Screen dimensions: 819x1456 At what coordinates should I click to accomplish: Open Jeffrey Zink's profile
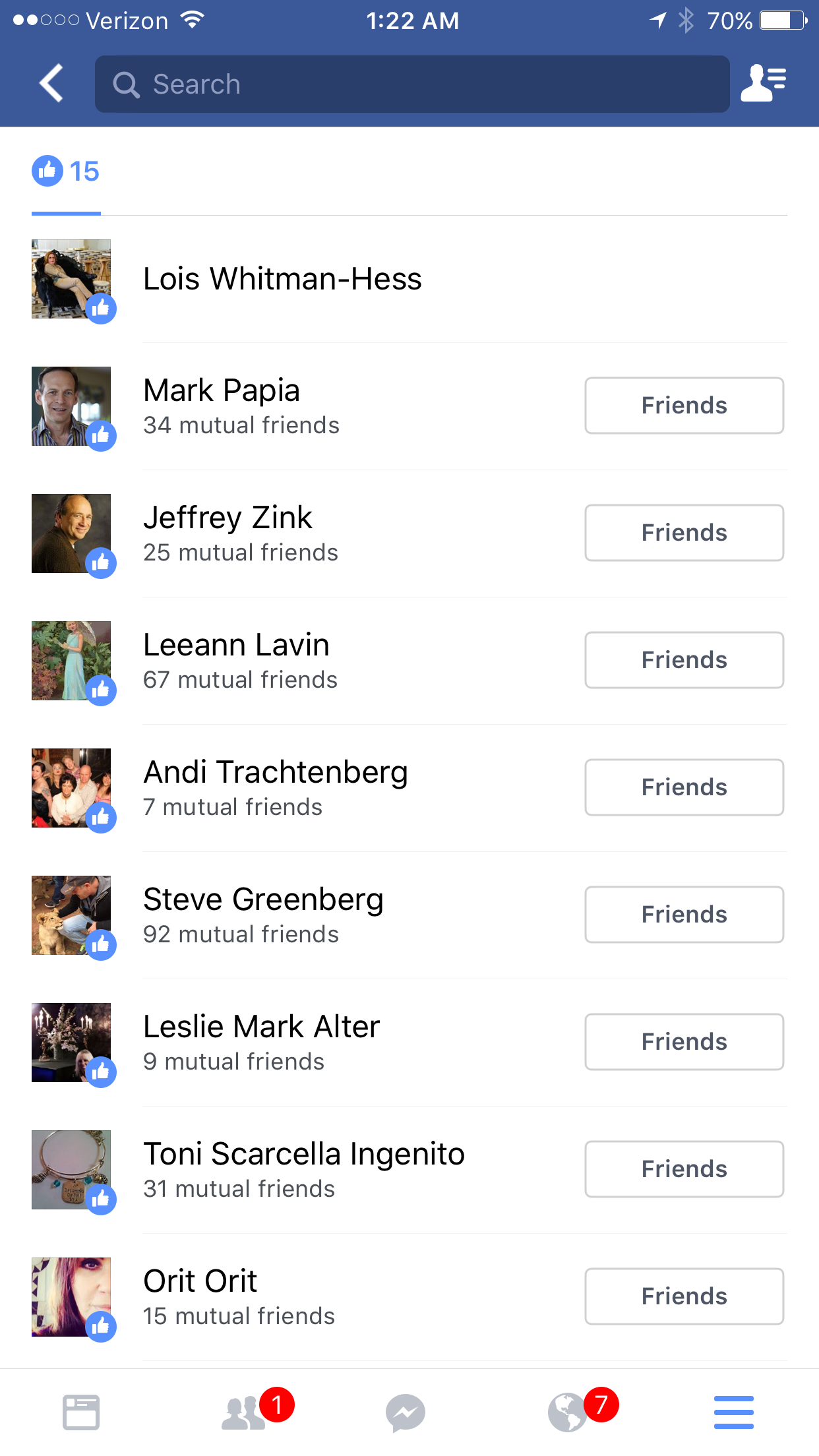[x=228, y=518]
